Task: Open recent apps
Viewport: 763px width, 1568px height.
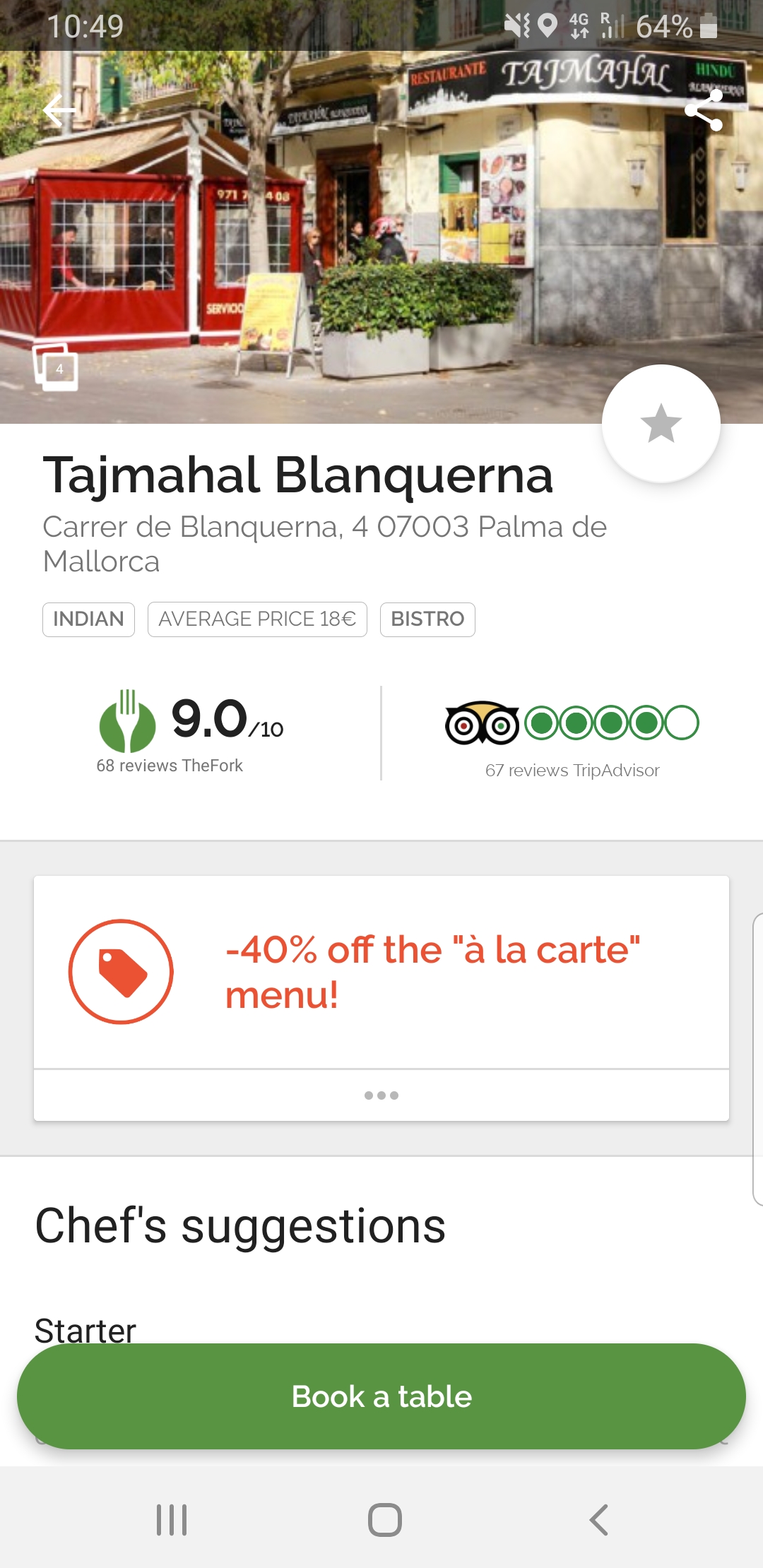Action: point(172,1520)
